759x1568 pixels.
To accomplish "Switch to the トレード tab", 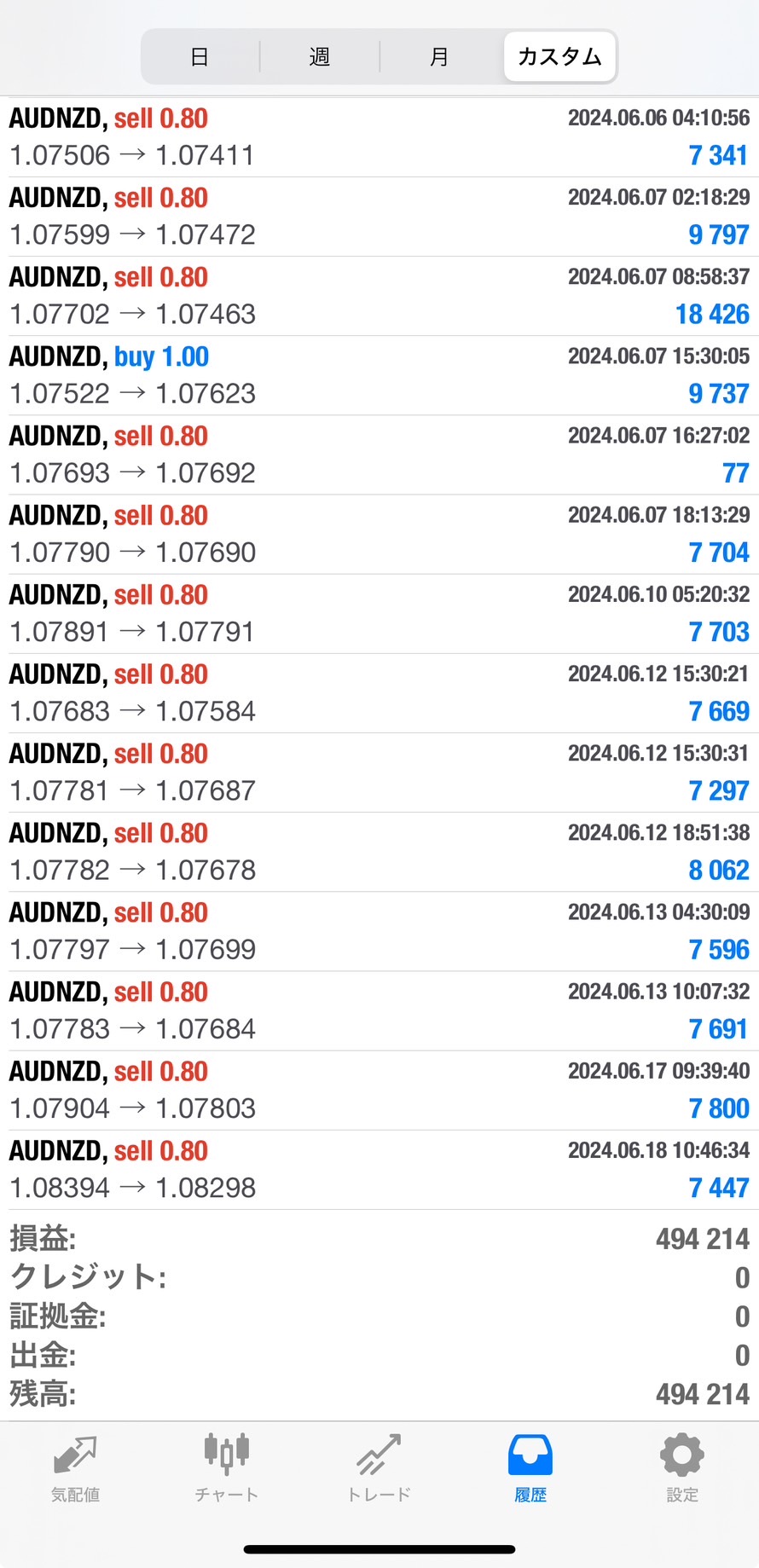I will click(379, 1468).
